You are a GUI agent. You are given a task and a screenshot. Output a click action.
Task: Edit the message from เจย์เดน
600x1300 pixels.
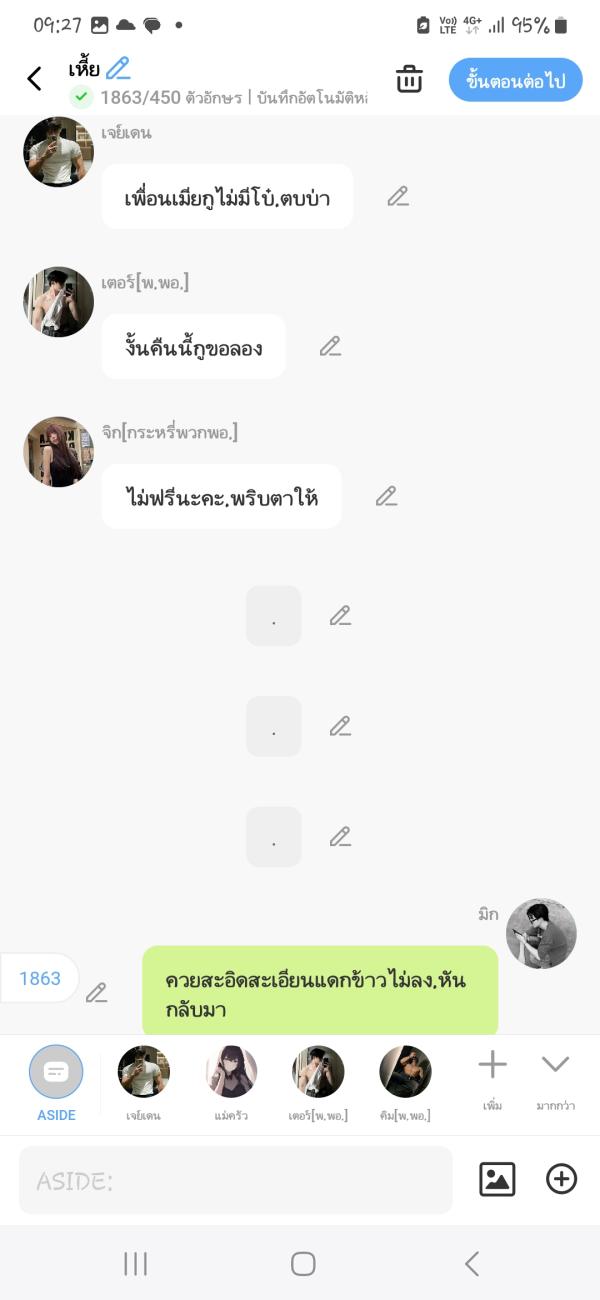[x=398, y=196]
